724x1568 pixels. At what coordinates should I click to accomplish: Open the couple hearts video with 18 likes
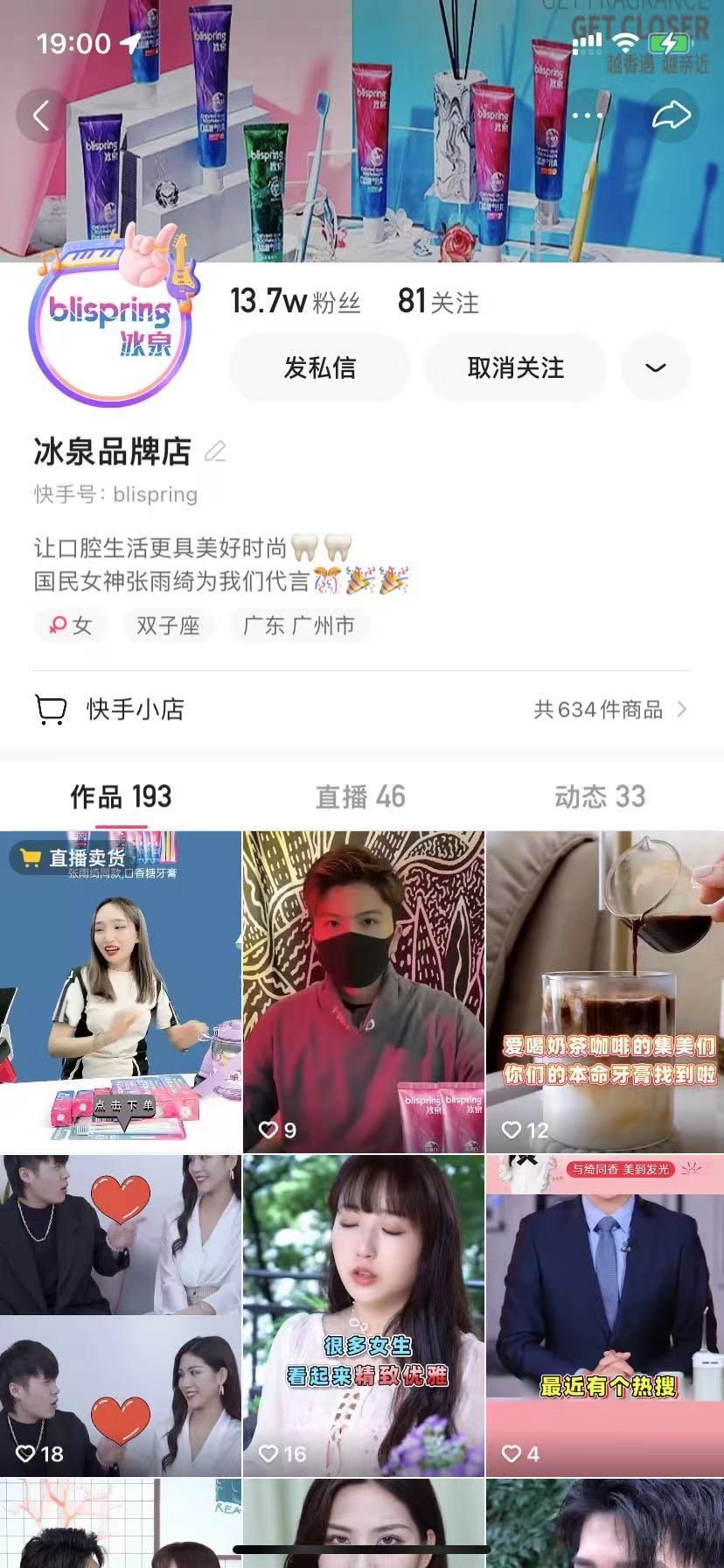[120, 1315]
